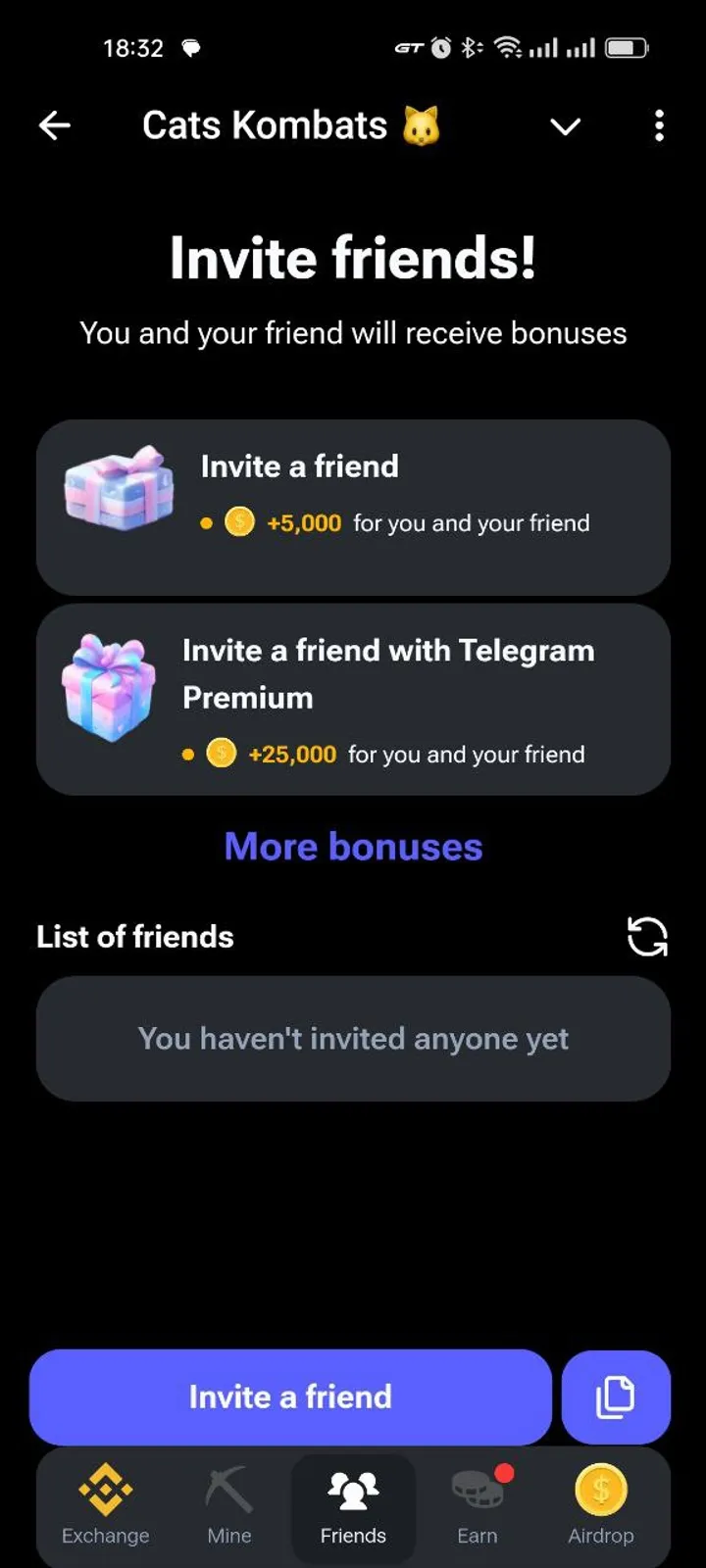Open More bonuses
Screen dimensions: 706x1568
(353, 847)
